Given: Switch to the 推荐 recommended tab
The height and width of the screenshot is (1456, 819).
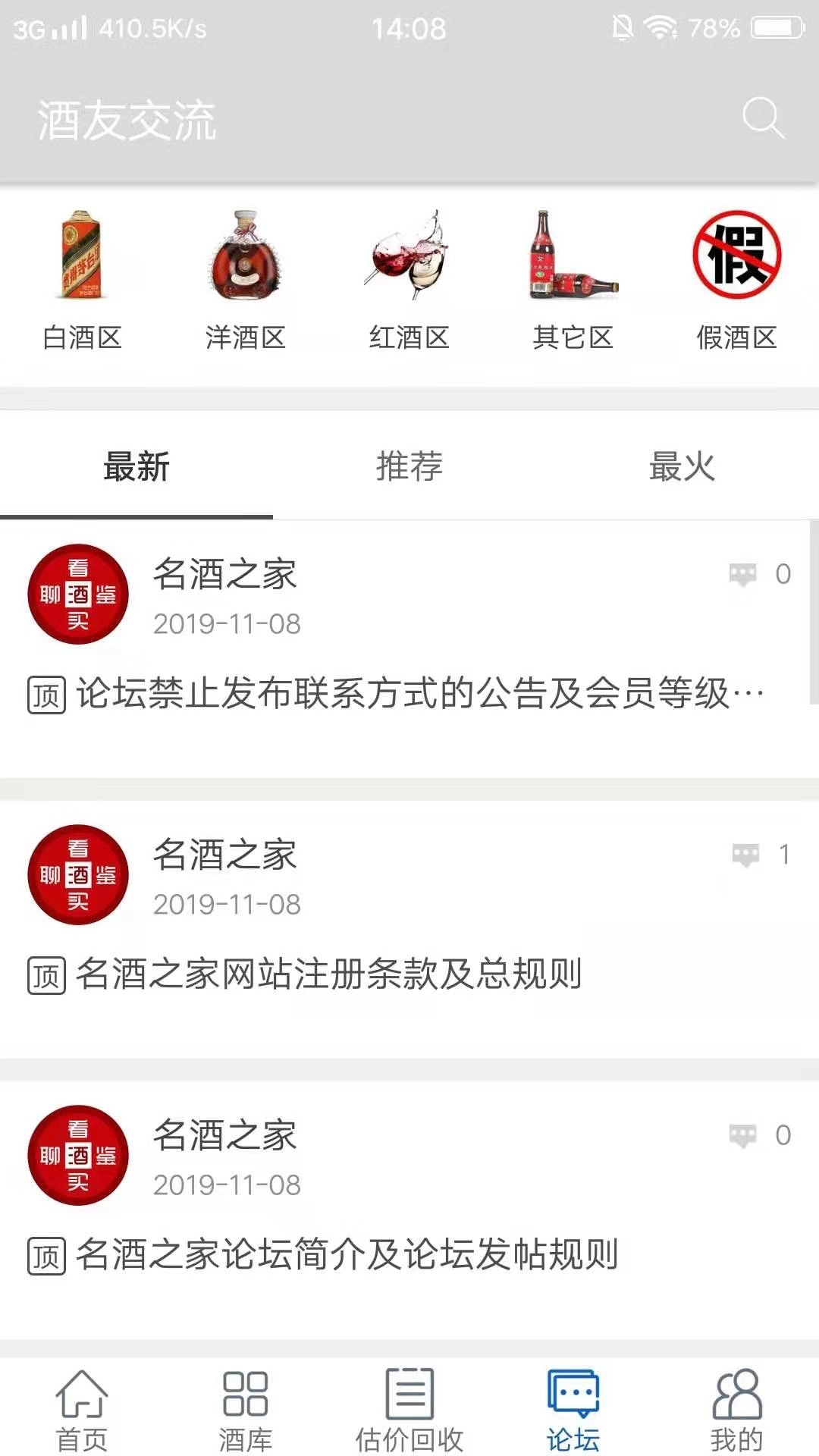Looking at the screenshot, I should coord(409,468).
